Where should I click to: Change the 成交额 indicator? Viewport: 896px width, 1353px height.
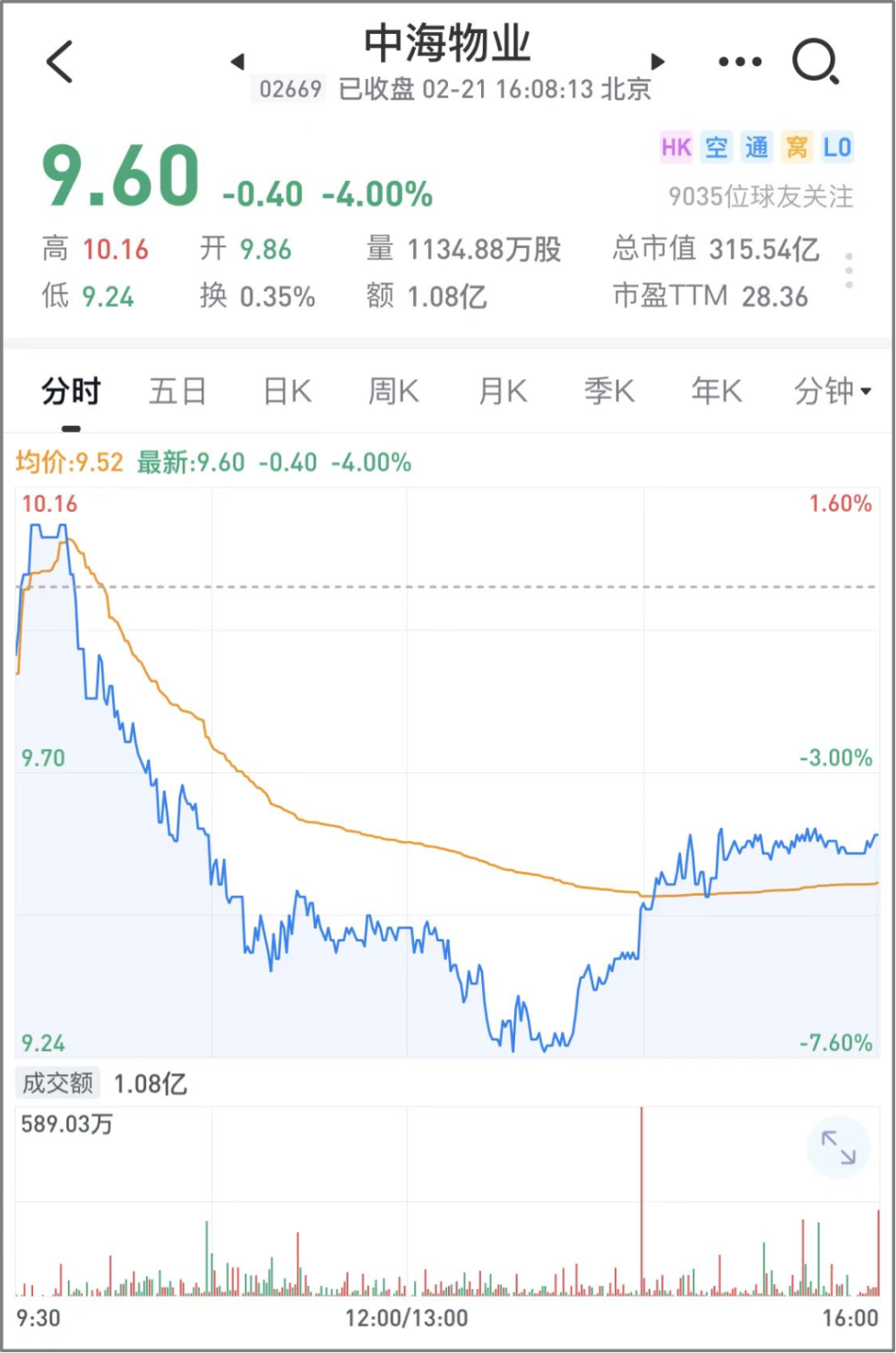[x=58, y=1083]
